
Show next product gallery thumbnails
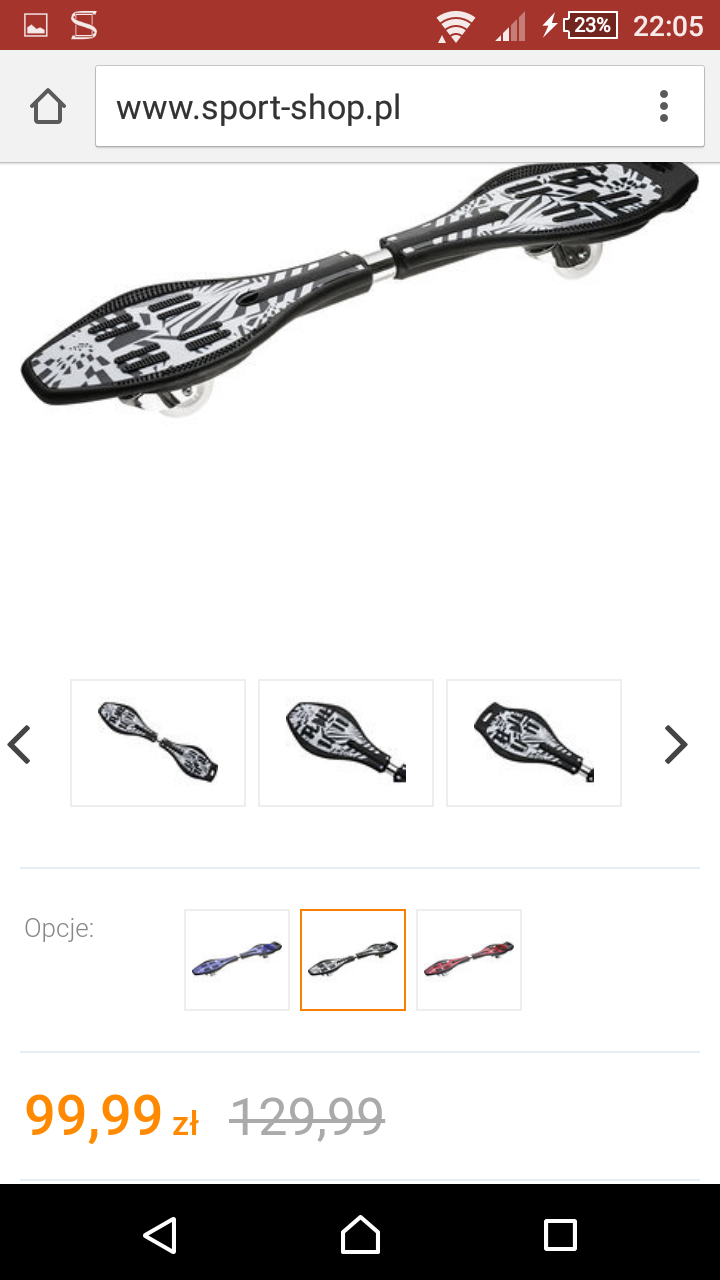(676, 744)
